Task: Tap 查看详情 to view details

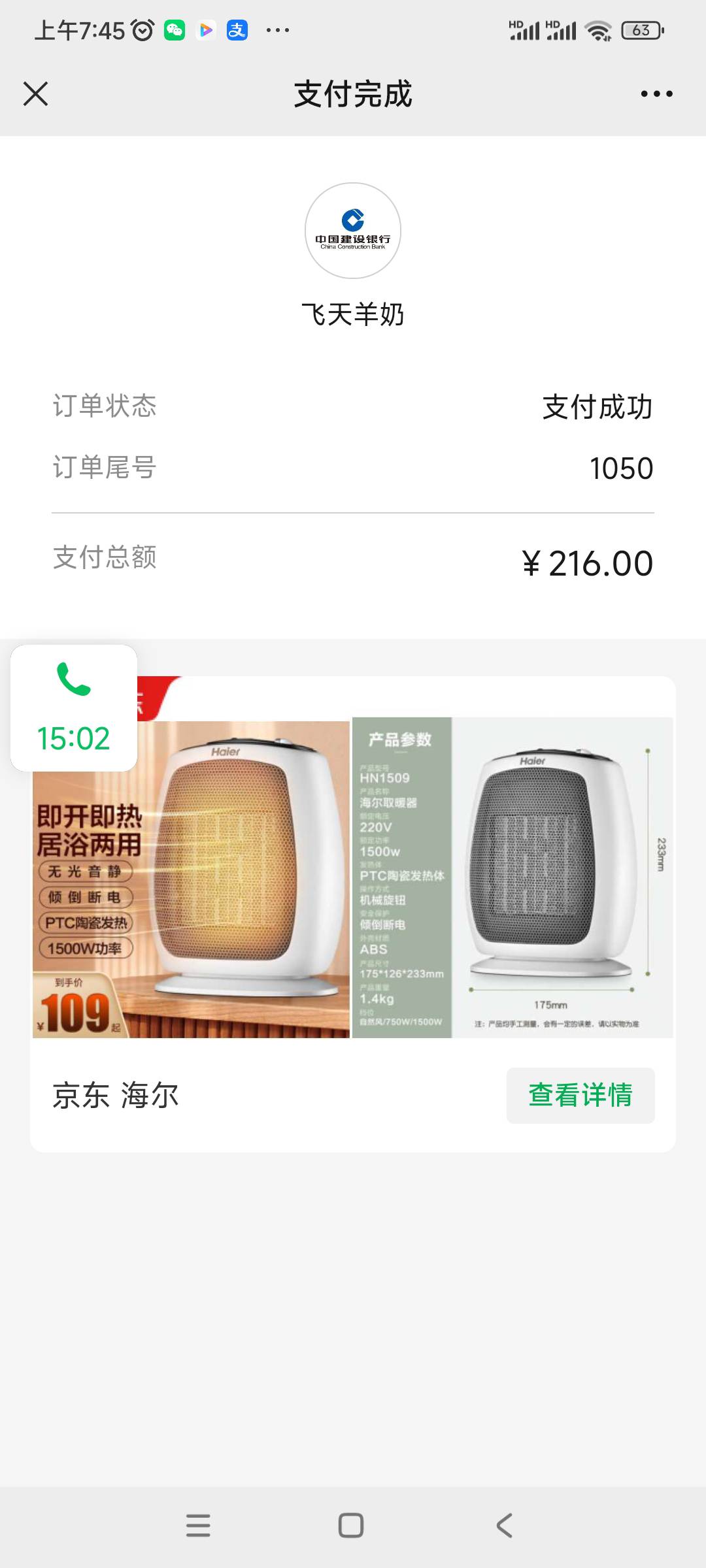Action: pyautogui.click(x=580, y=1096)
